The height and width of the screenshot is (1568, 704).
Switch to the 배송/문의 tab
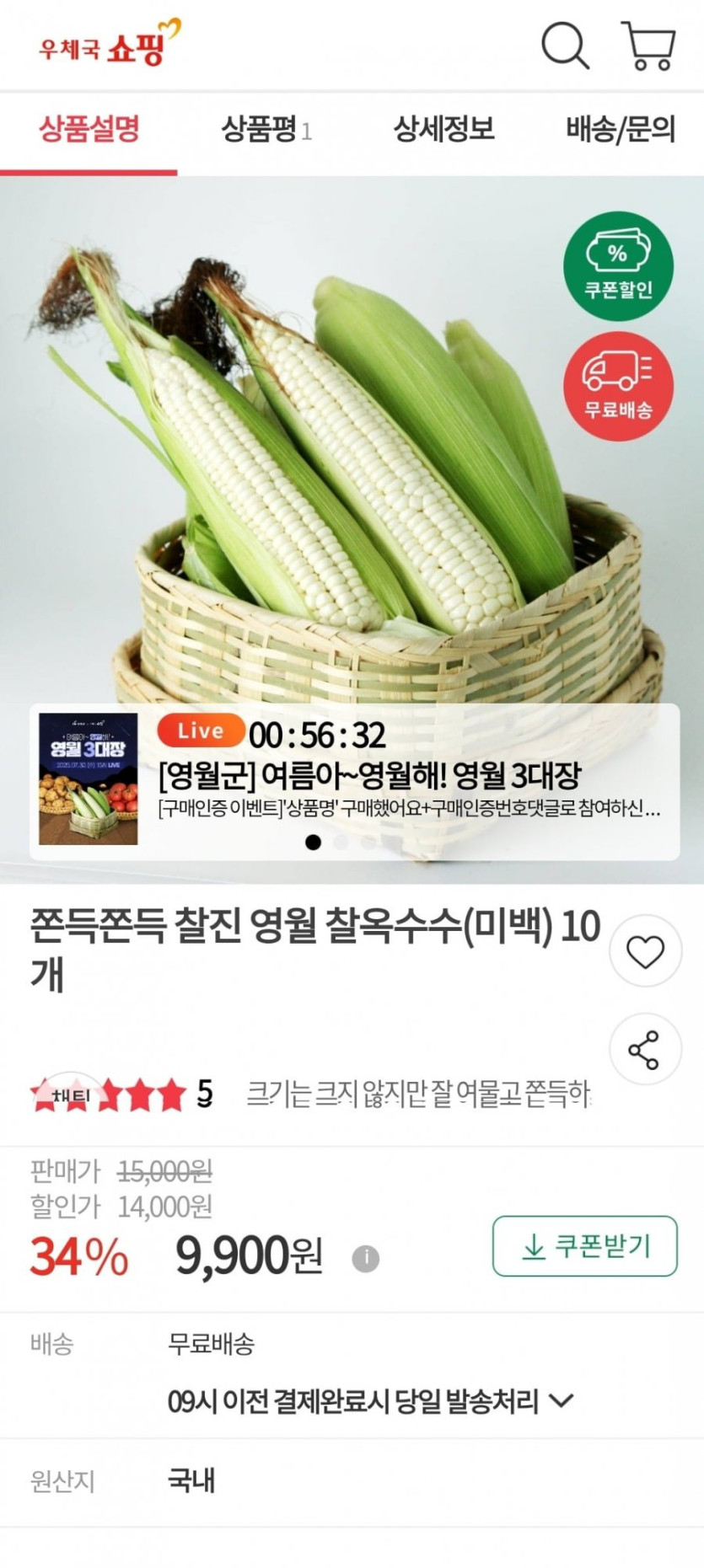coord(620,130)
